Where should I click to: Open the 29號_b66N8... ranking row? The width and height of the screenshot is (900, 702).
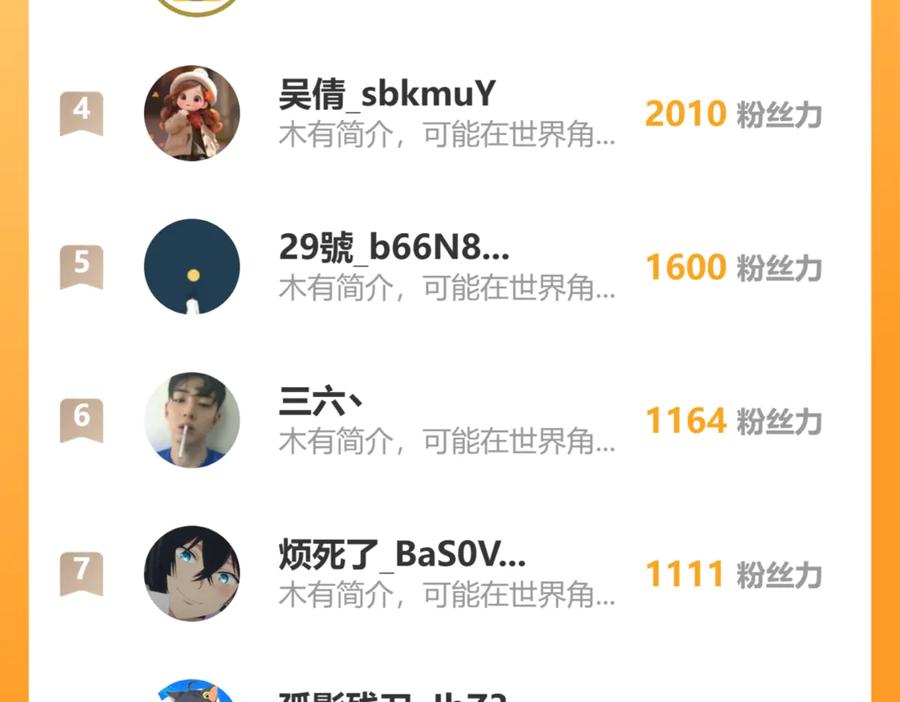[449, 266]
